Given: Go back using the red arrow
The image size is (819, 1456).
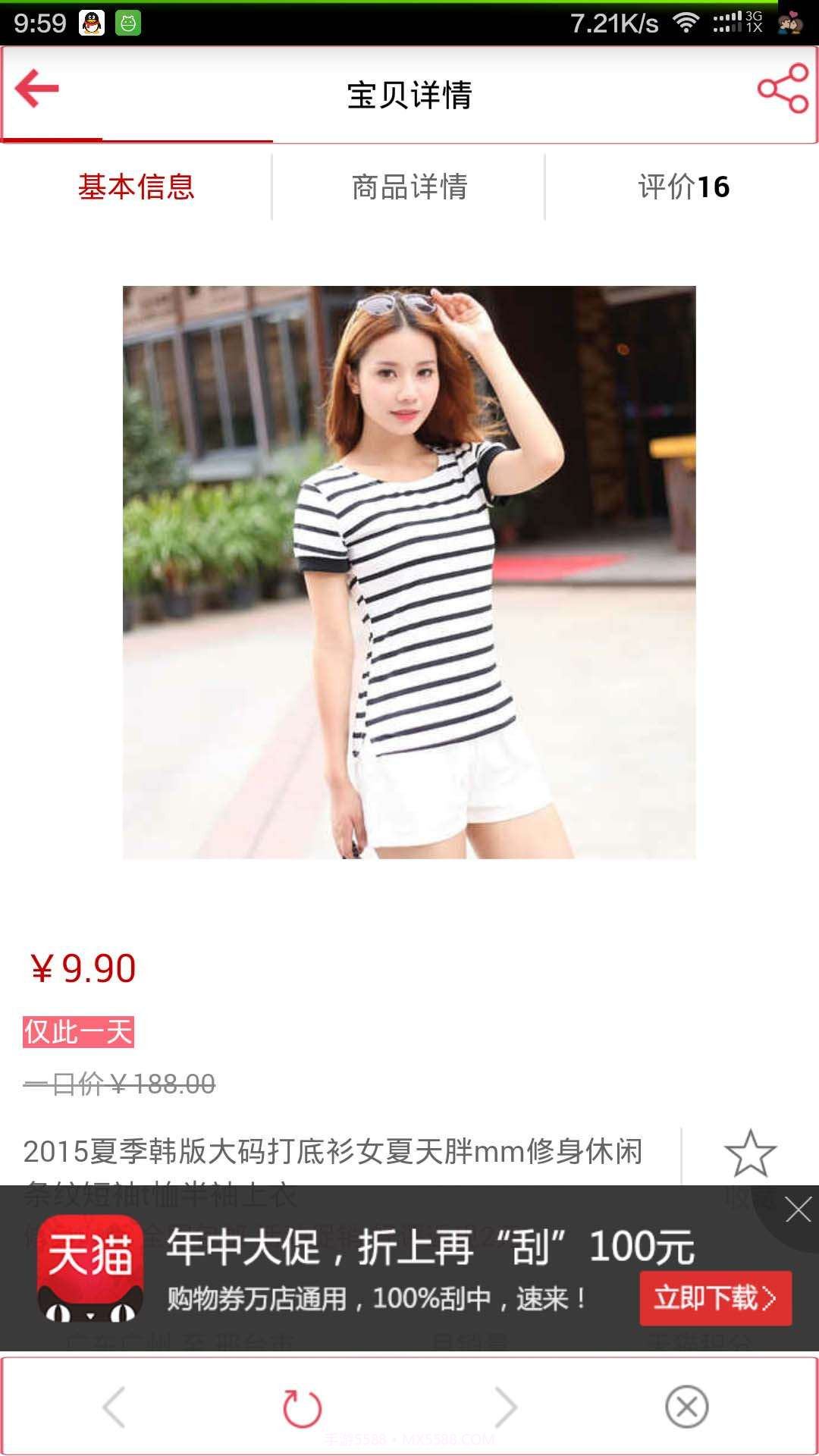Looking at the screenshot, I should point(37,89).
